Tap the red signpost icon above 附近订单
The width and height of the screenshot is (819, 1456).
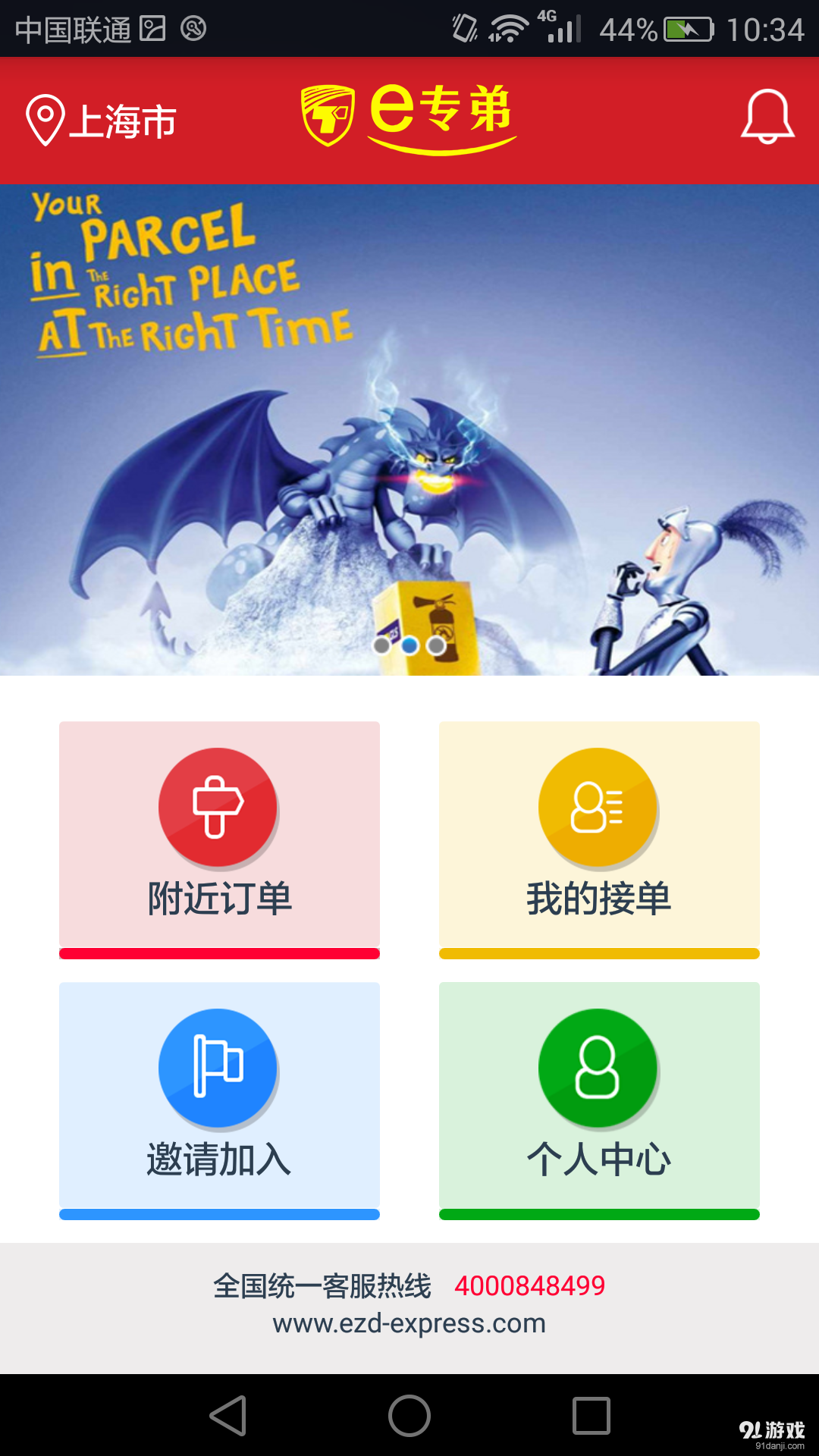click(219, 806)
